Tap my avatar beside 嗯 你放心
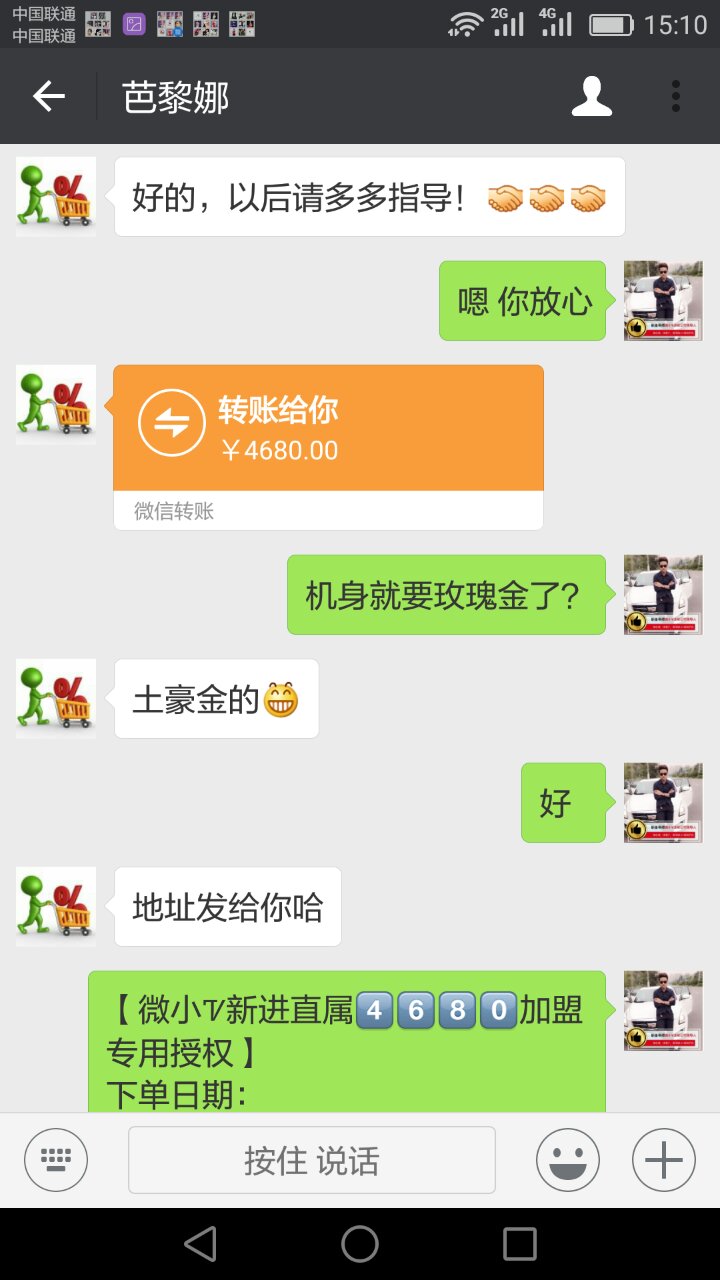Viewport: 720px width, 1280px height. coord(663,301)
